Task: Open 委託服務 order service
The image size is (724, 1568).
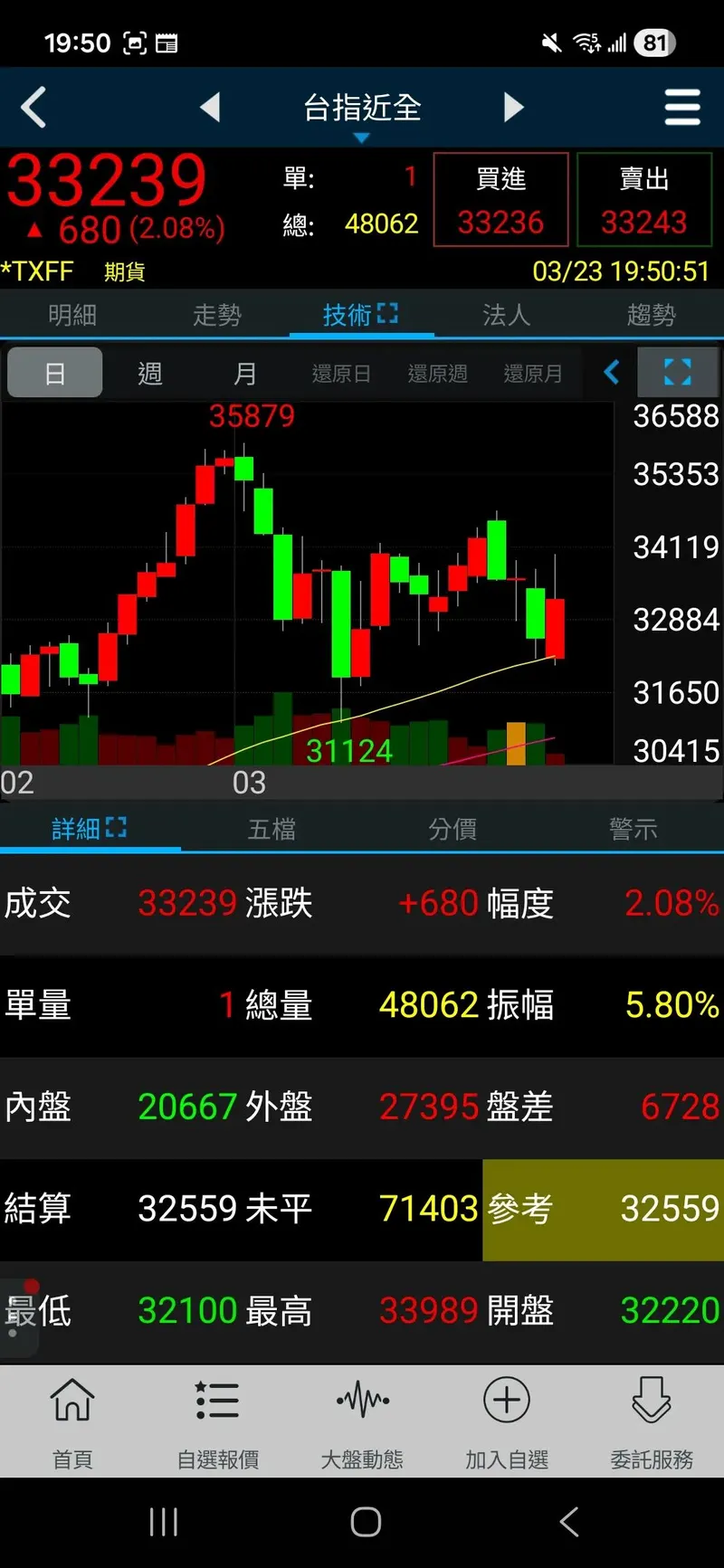Action: (x=652, y=1421)
